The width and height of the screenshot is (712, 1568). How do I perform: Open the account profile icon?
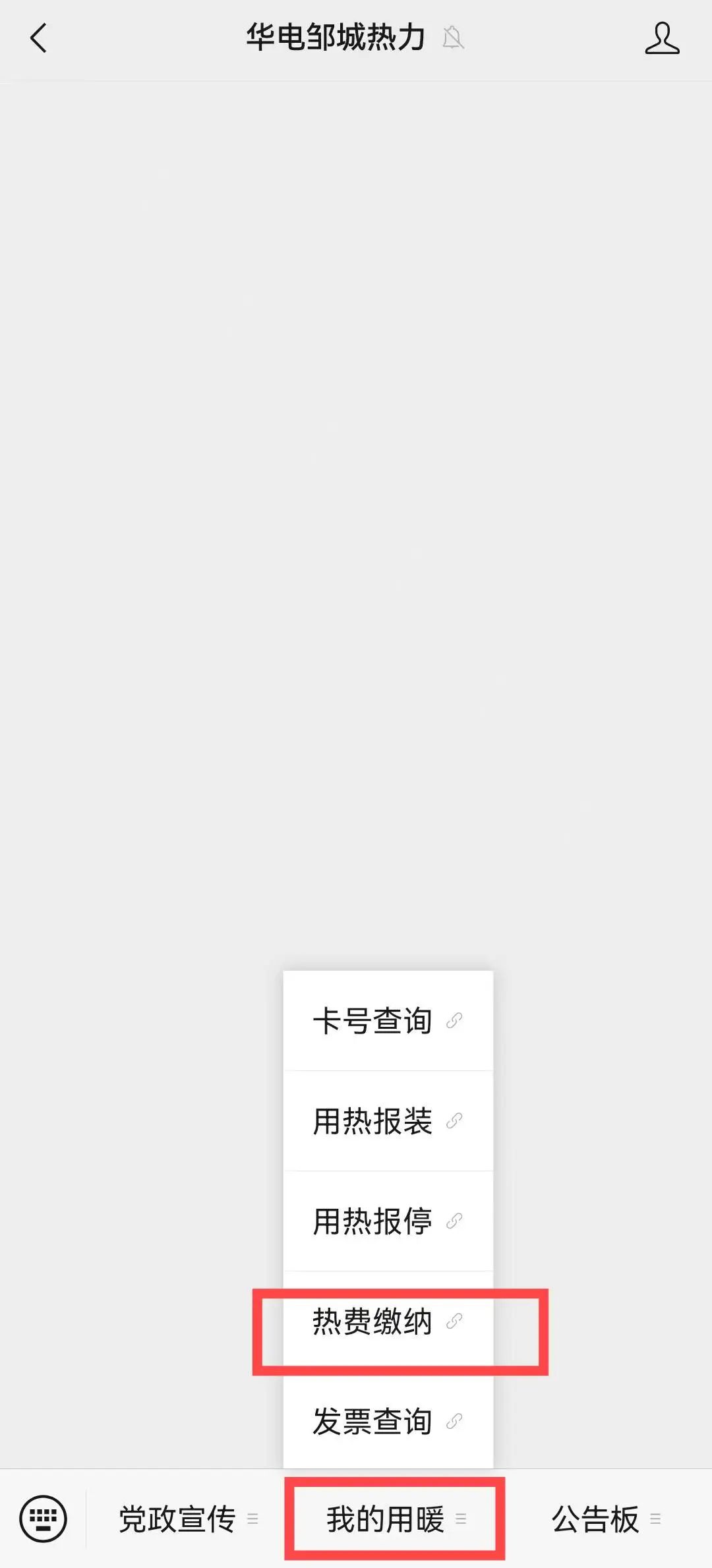[661, 38]
